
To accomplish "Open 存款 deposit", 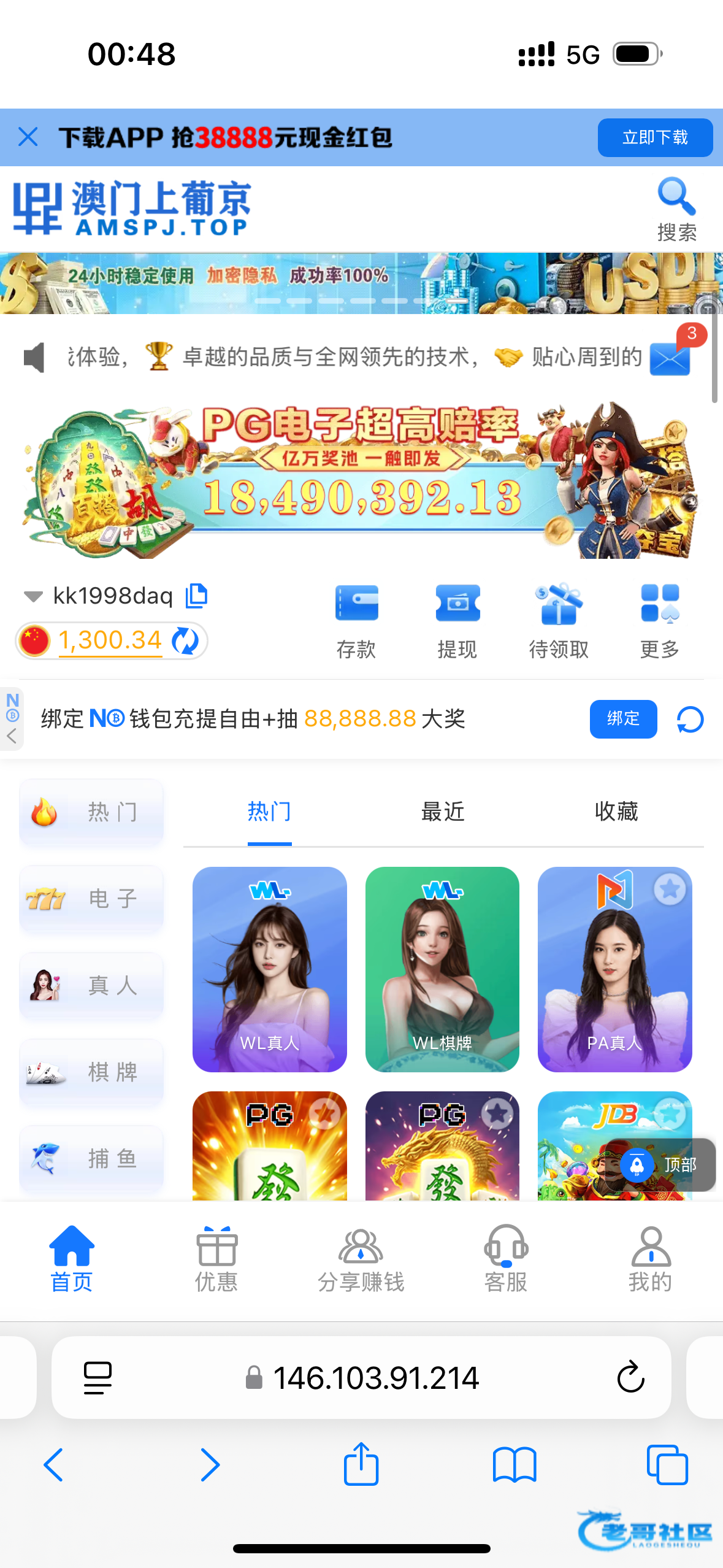I will coord(356,621).
